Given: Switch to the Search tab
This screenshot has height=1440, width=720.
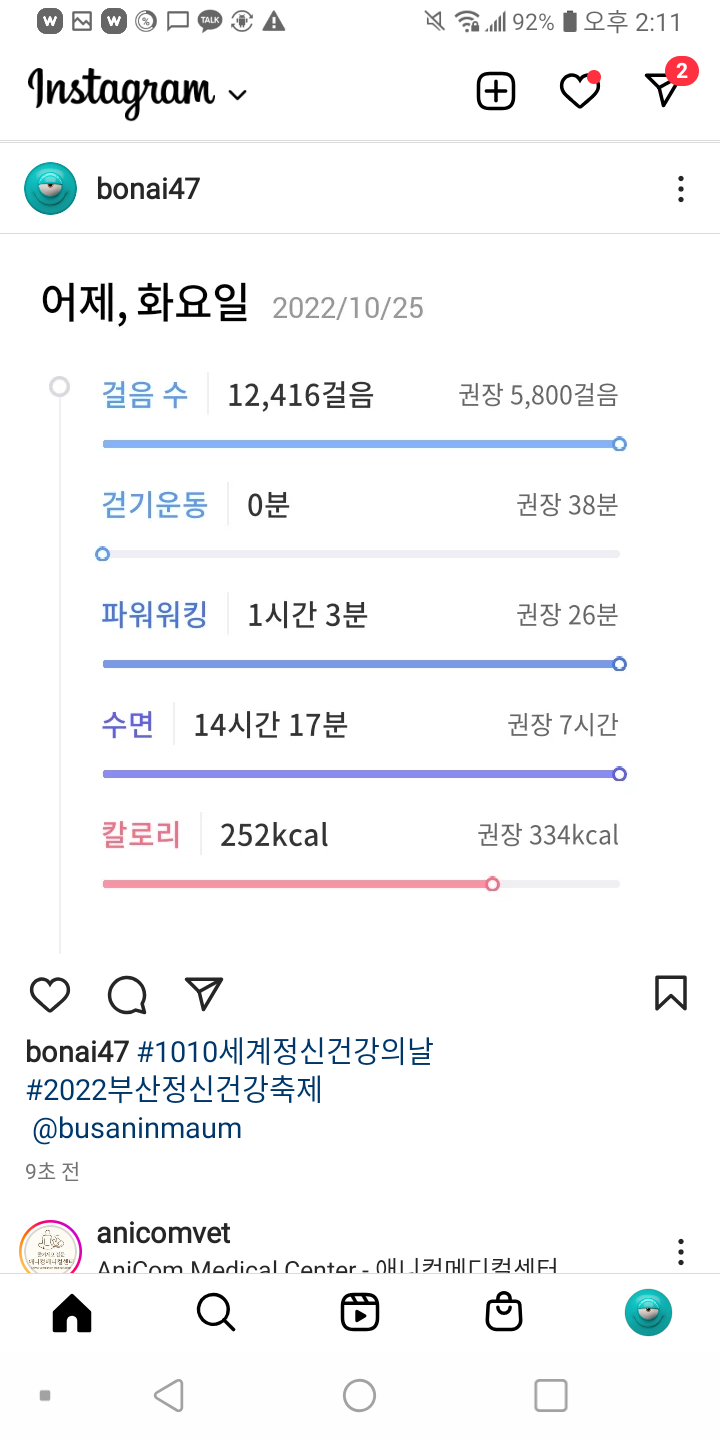Looking at the screenshot, I should coord(216,1312).
